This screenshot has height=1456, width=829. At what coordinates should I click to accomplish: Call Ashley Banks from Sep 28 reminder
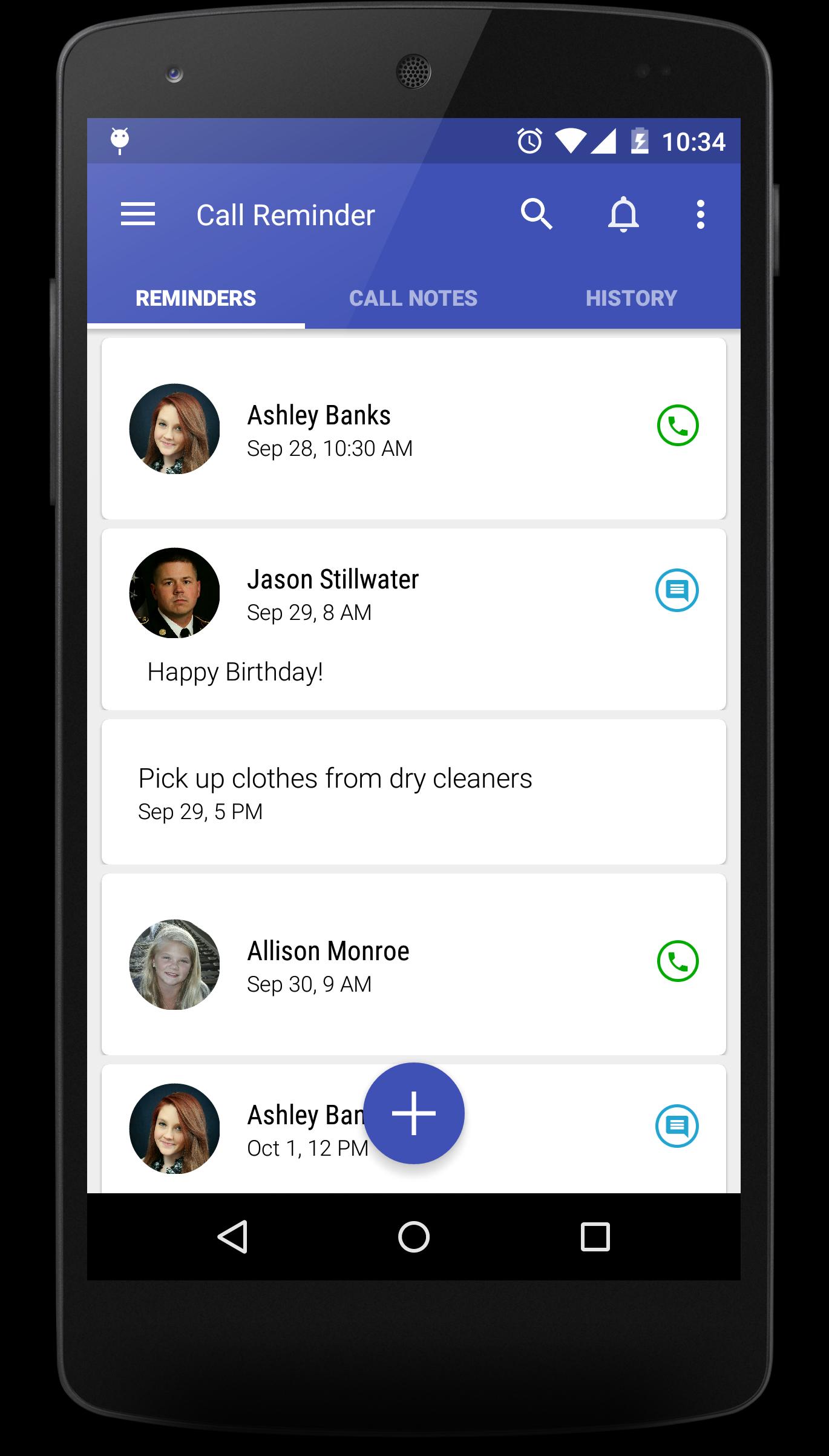point(677,426)
